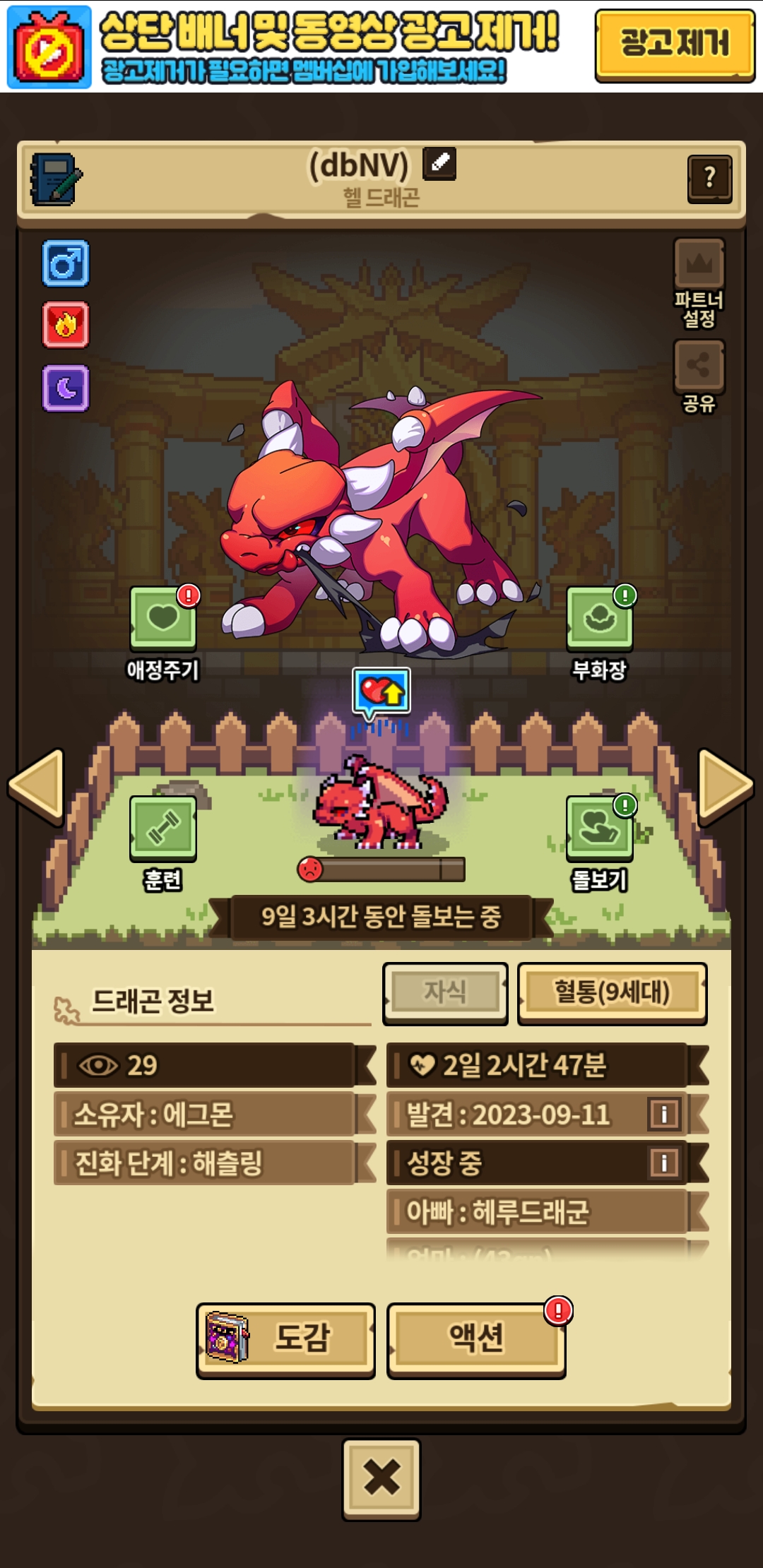Open the notebook memo icon

point(55,179)
